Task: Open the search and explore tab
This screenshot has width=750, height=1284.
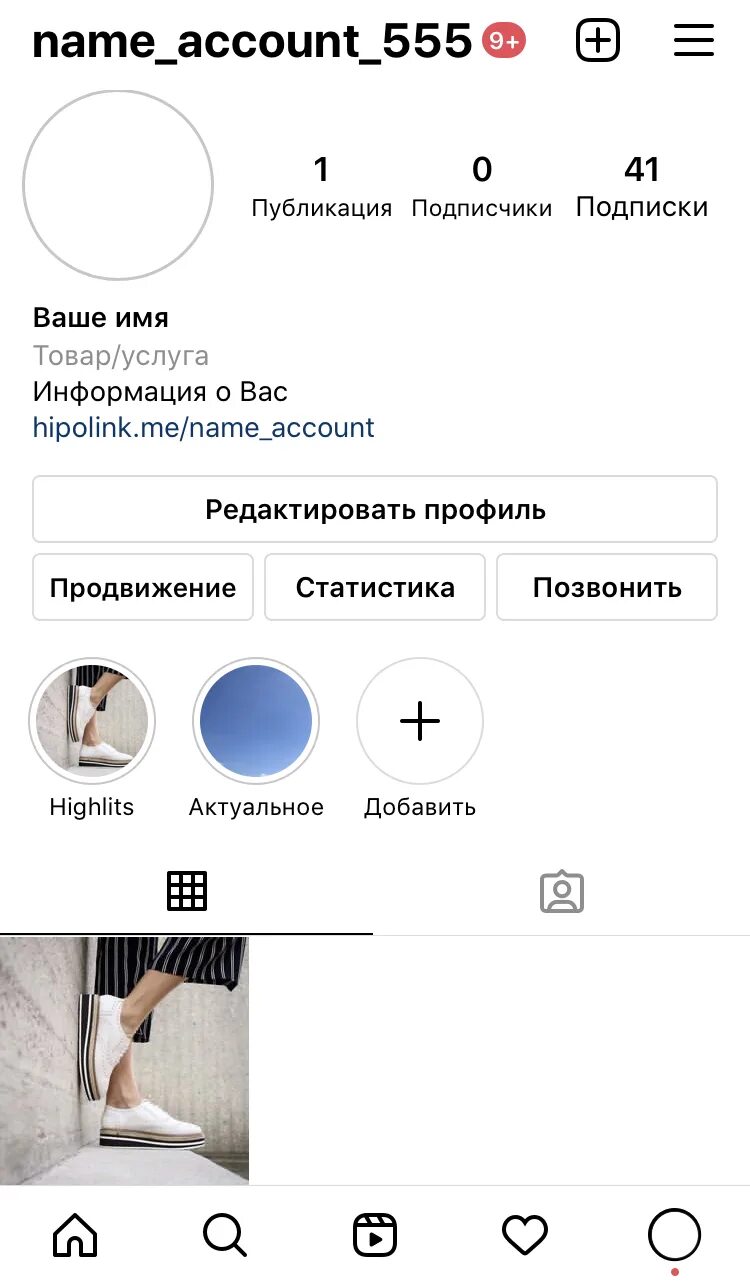Action: [224, 1236]
